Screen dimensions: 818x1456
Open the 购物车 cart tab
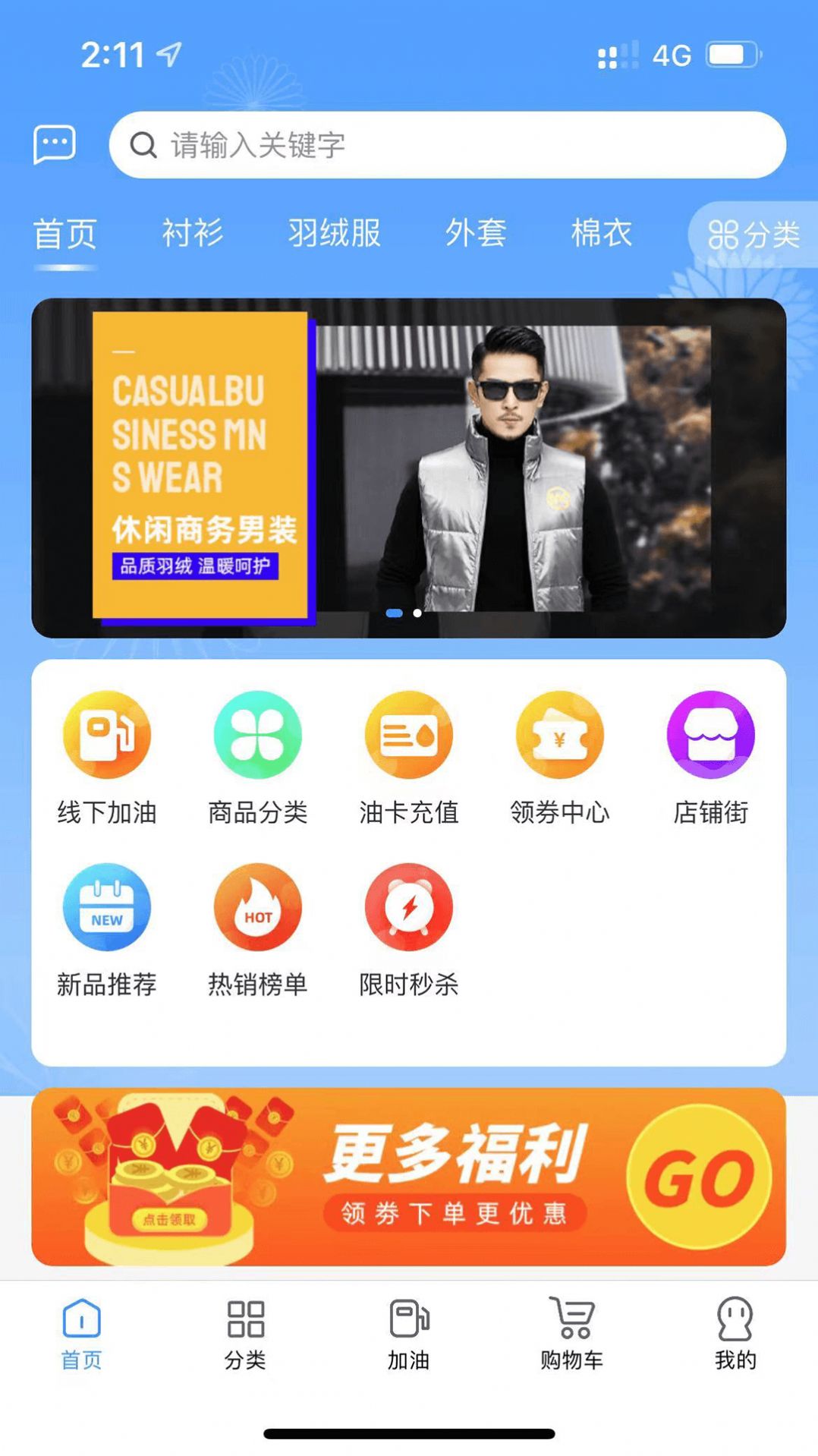pyautogui.click(x=572, y=1334)
